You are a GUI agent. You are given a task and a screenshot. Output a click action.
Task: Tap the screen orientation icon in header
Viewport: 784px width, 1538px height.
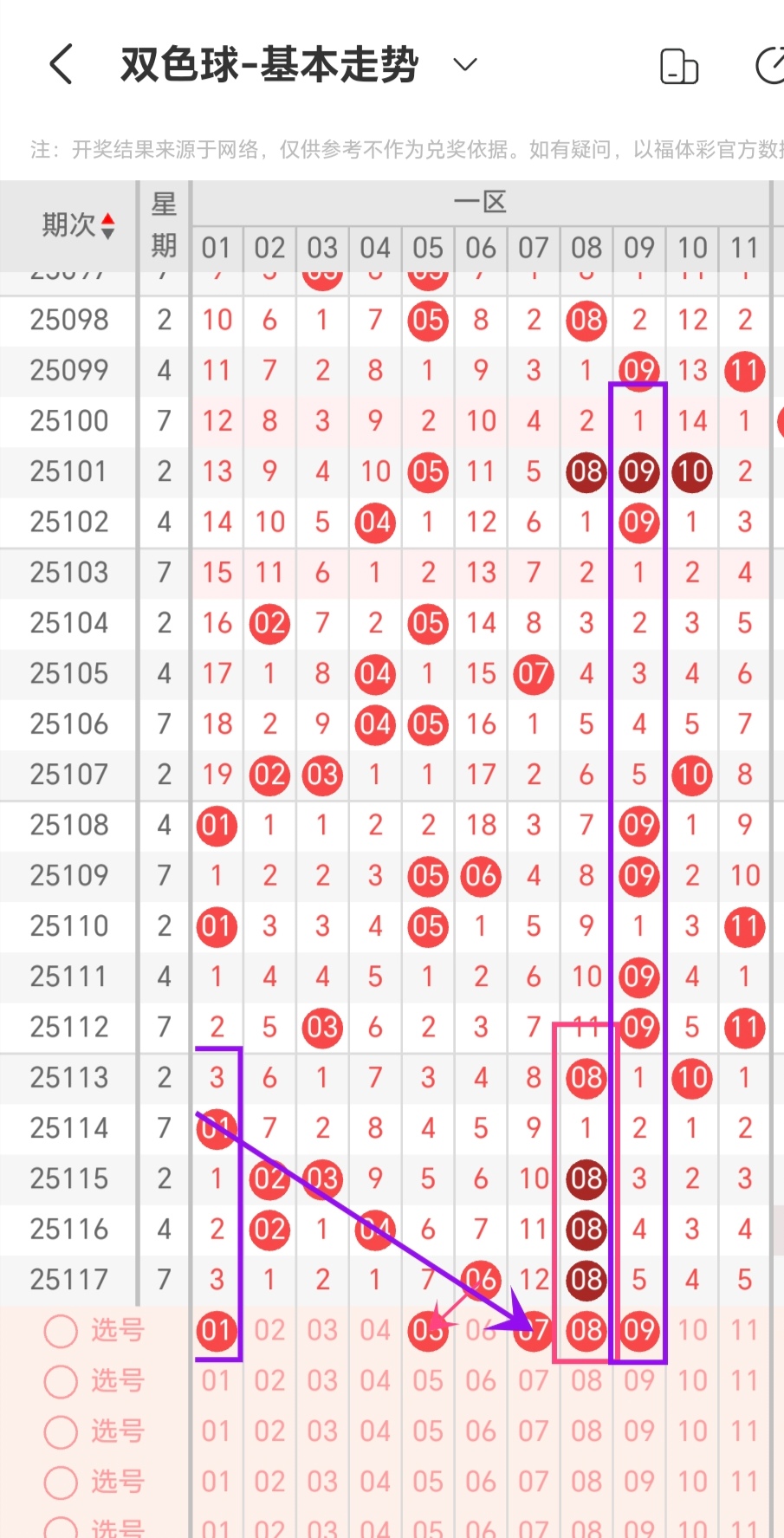tap(679, 67)
